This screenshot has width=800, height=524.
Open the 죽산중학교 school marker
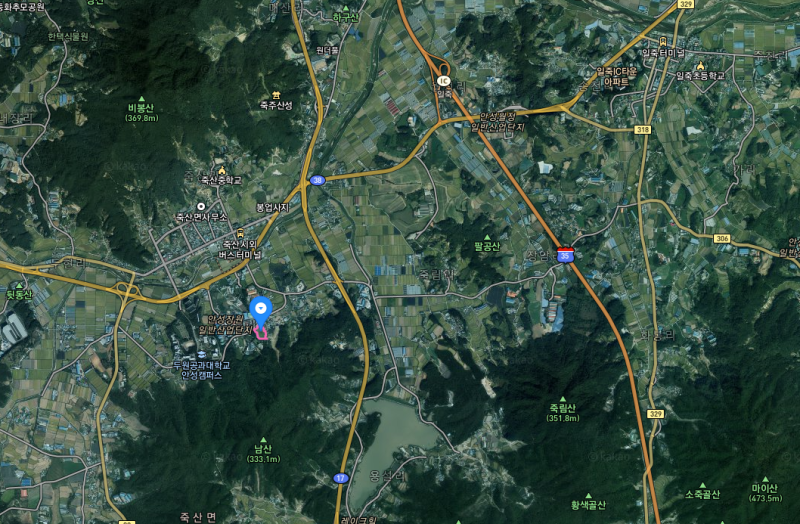(220, 170)
